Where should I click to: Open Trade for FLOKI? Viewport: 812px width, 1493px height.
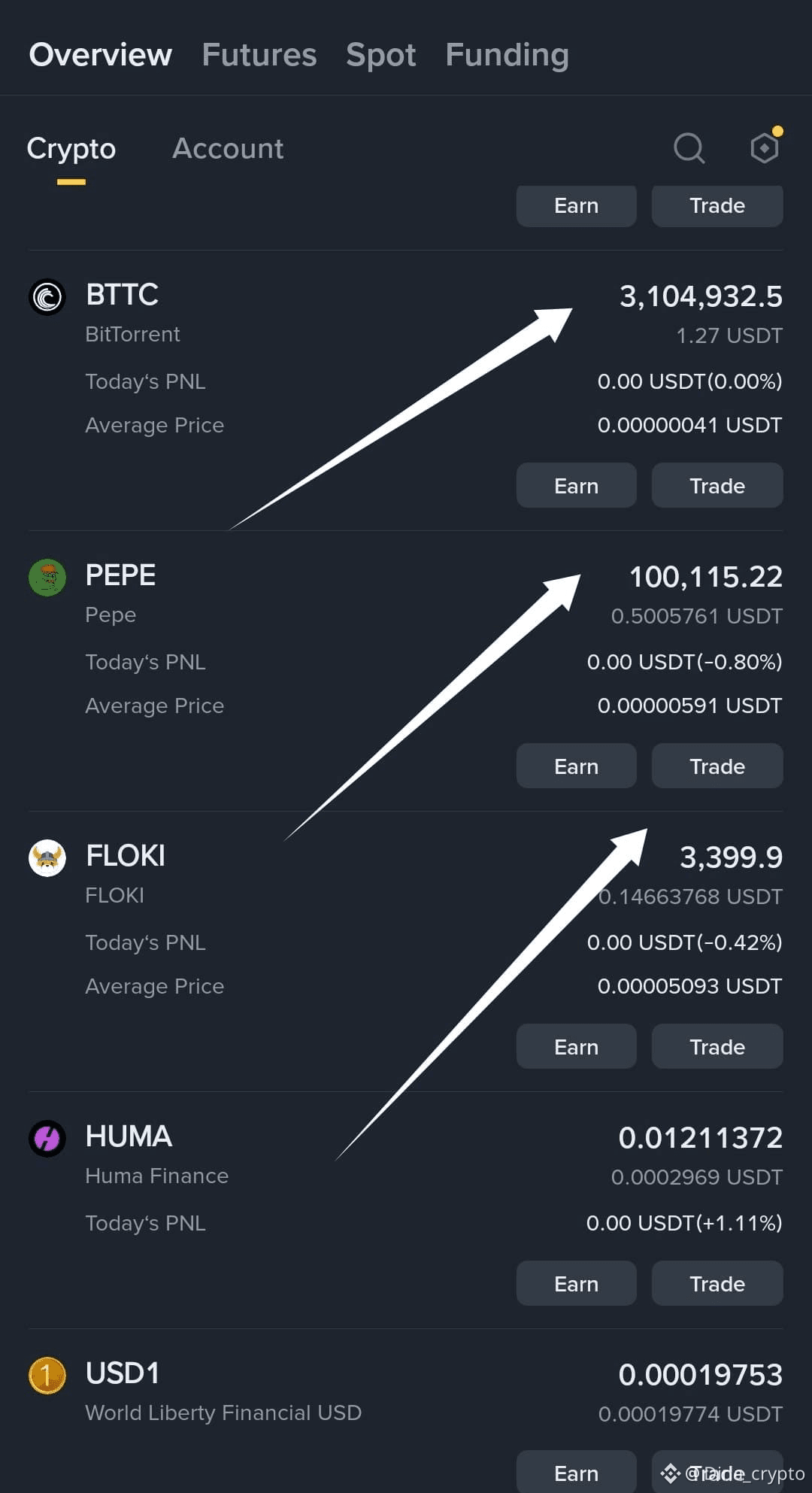(717, 1046)
